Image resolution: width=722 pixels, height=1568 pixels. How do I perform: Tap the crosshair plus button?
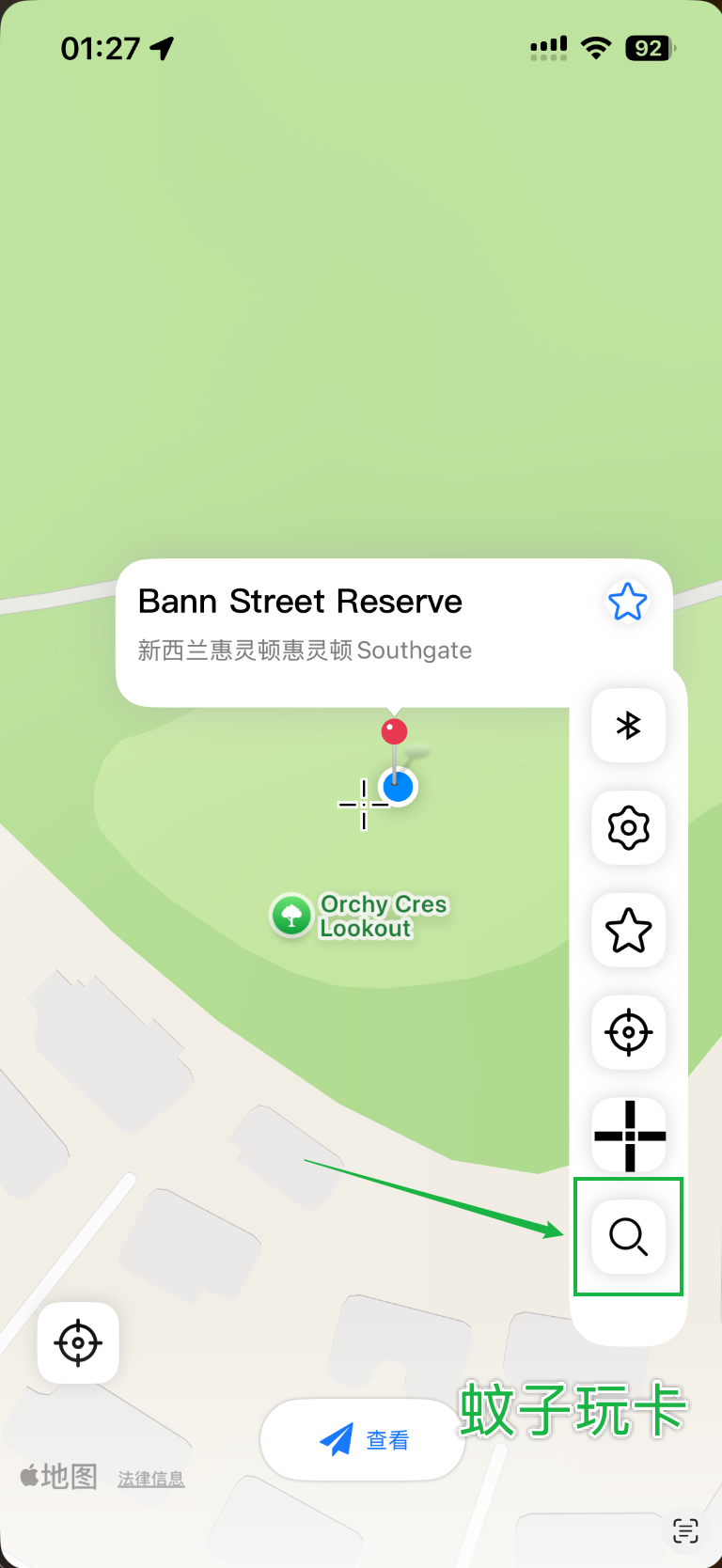629,1136
